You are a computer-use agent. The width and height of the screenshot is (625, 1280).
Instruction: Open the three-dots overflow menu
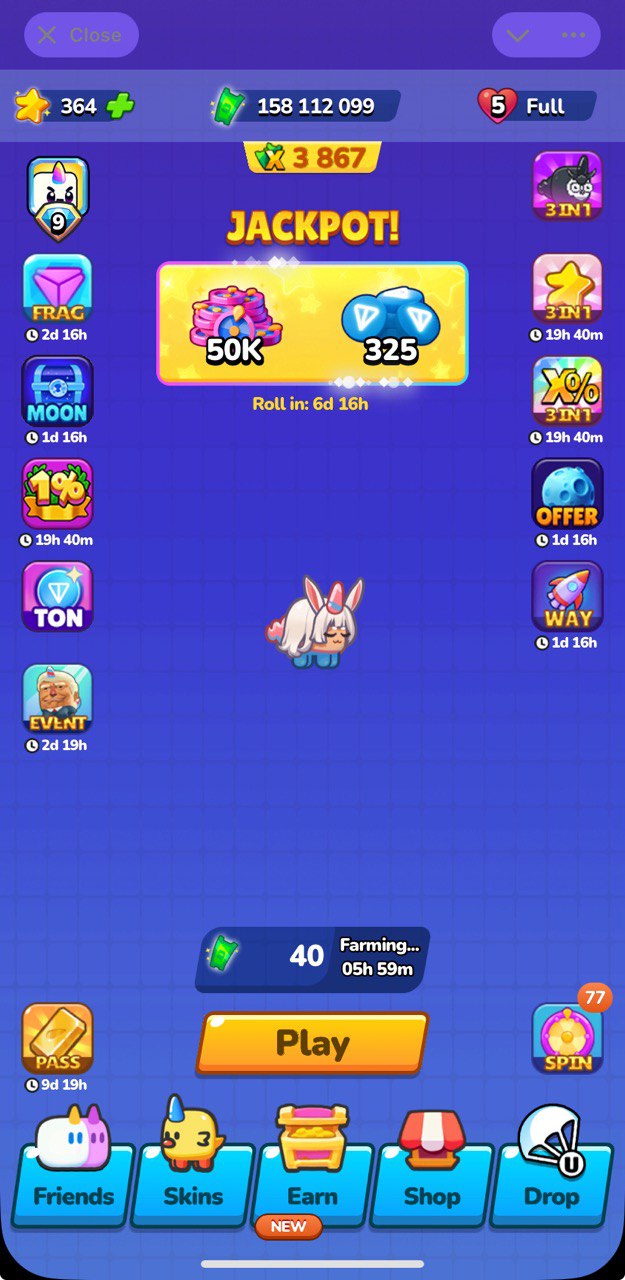(x=573, y=35)
